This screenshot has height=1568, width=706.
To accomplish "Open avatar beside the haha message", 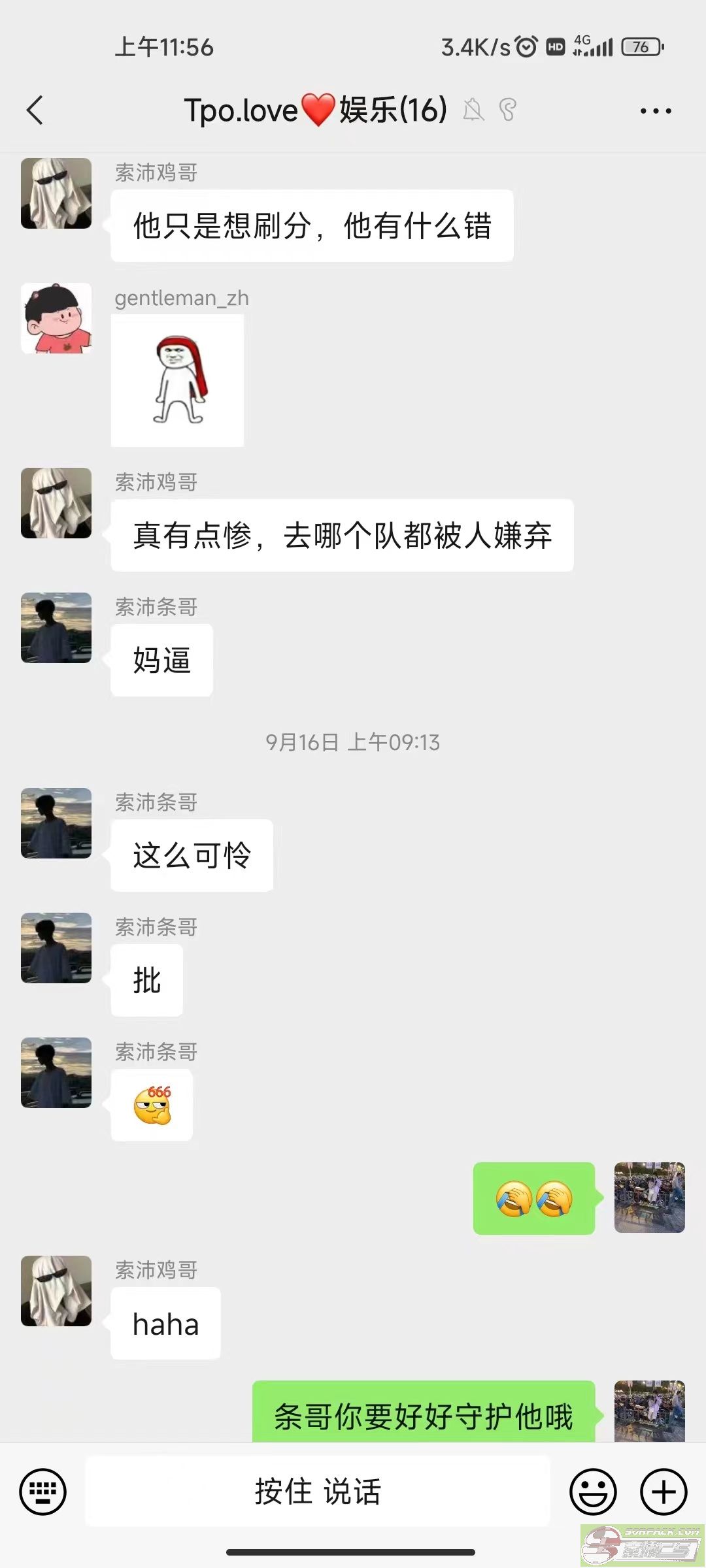I will 56,1291.
